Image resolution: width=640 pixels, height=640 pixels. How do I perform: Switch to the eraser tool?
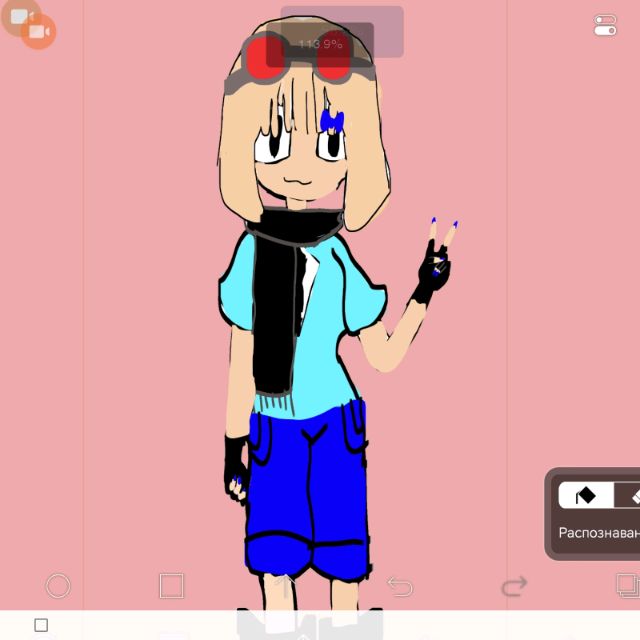click(x=629, y=495)
